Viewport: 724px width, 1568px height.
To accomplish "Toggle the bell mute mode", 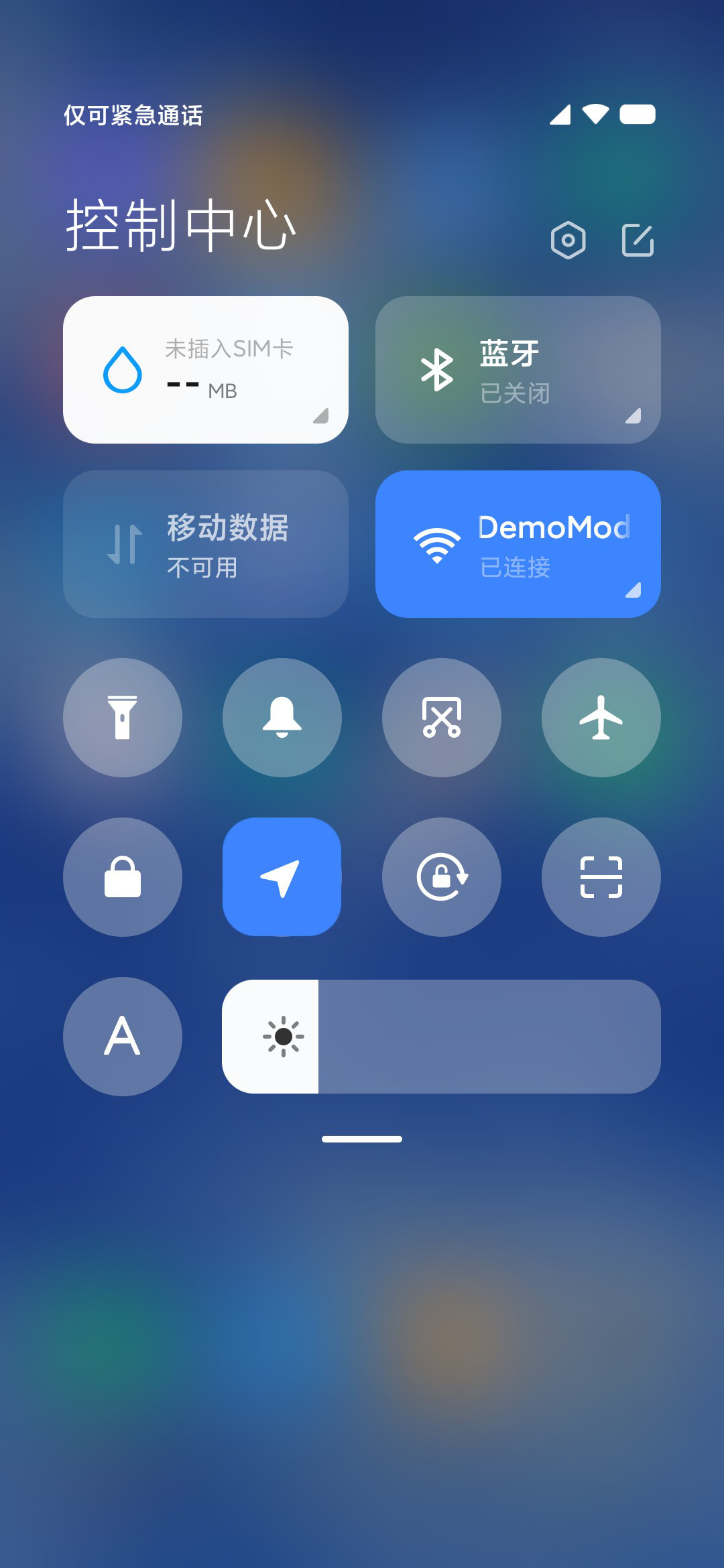I will coord(282,718).
